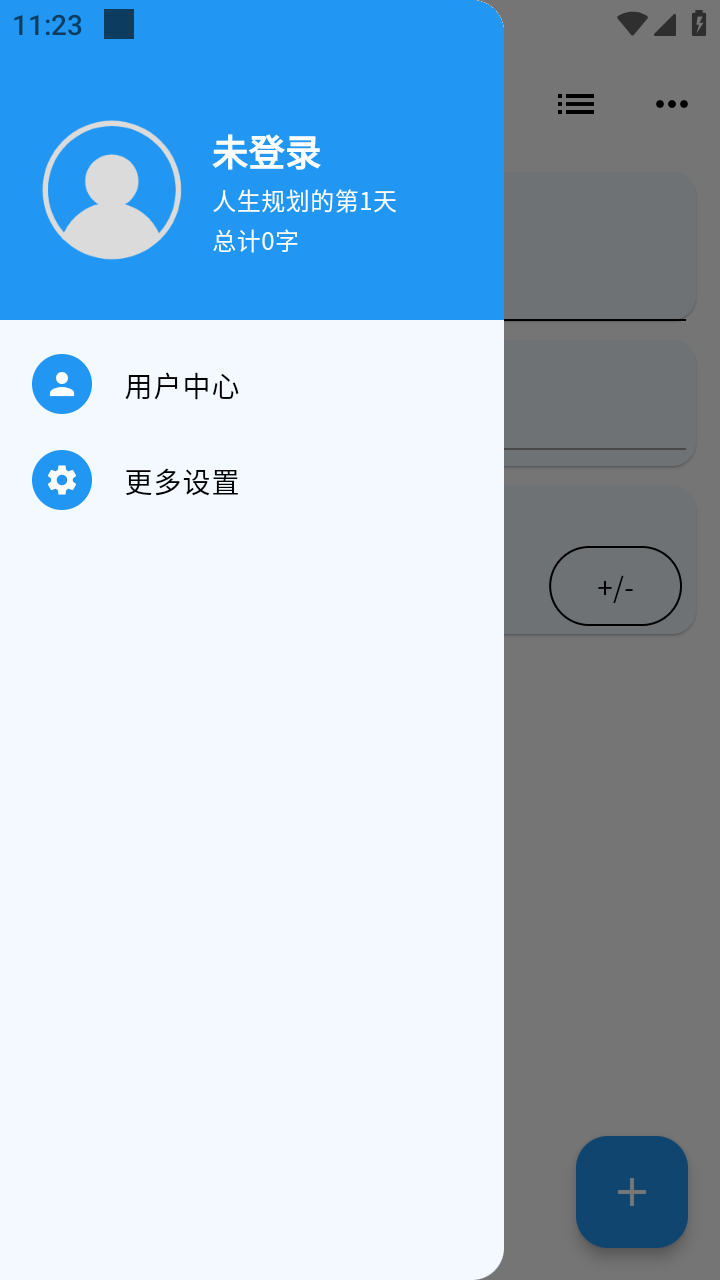
Task: Tap the first grayed input card
Action: pyautogui.click(x=600, y=245)
